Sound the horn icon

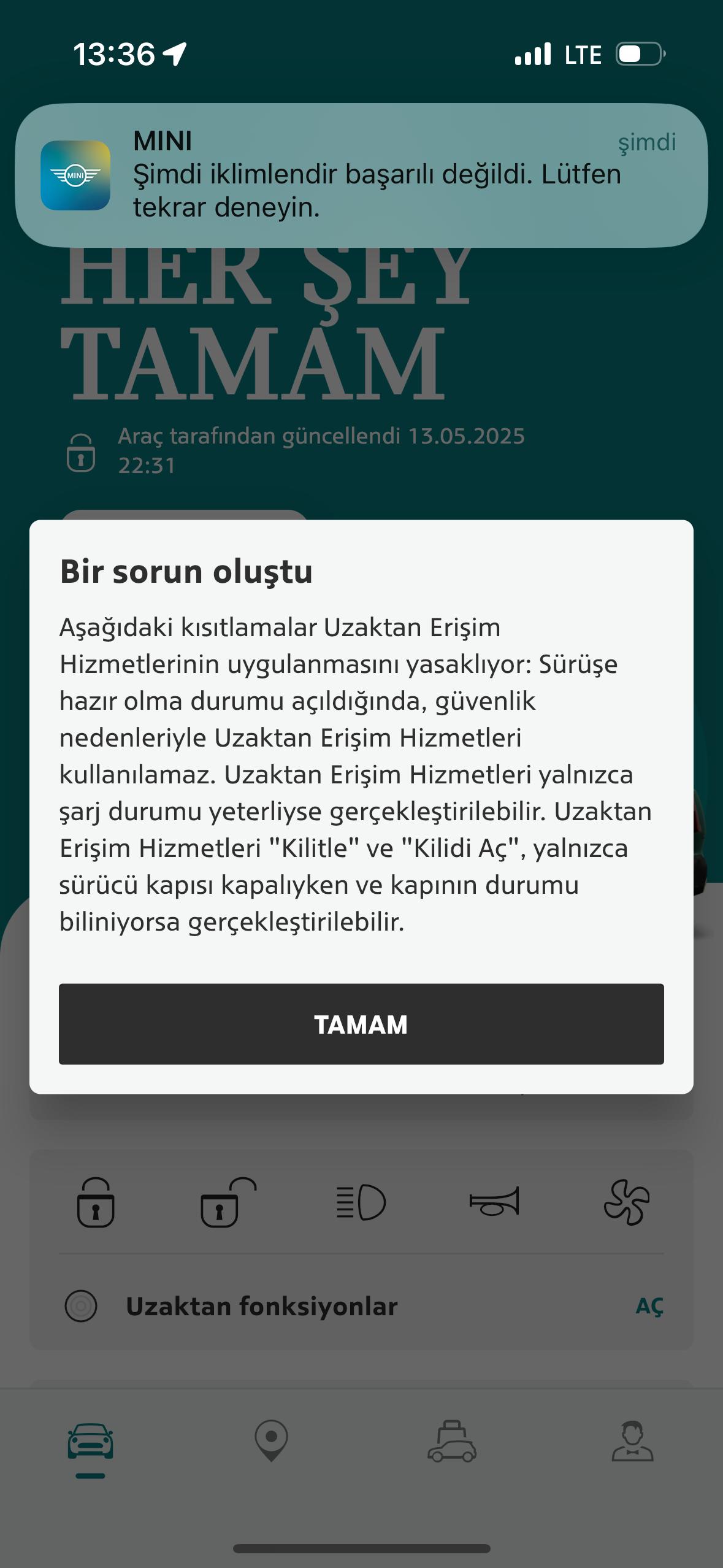click(x=494, y=1202)
